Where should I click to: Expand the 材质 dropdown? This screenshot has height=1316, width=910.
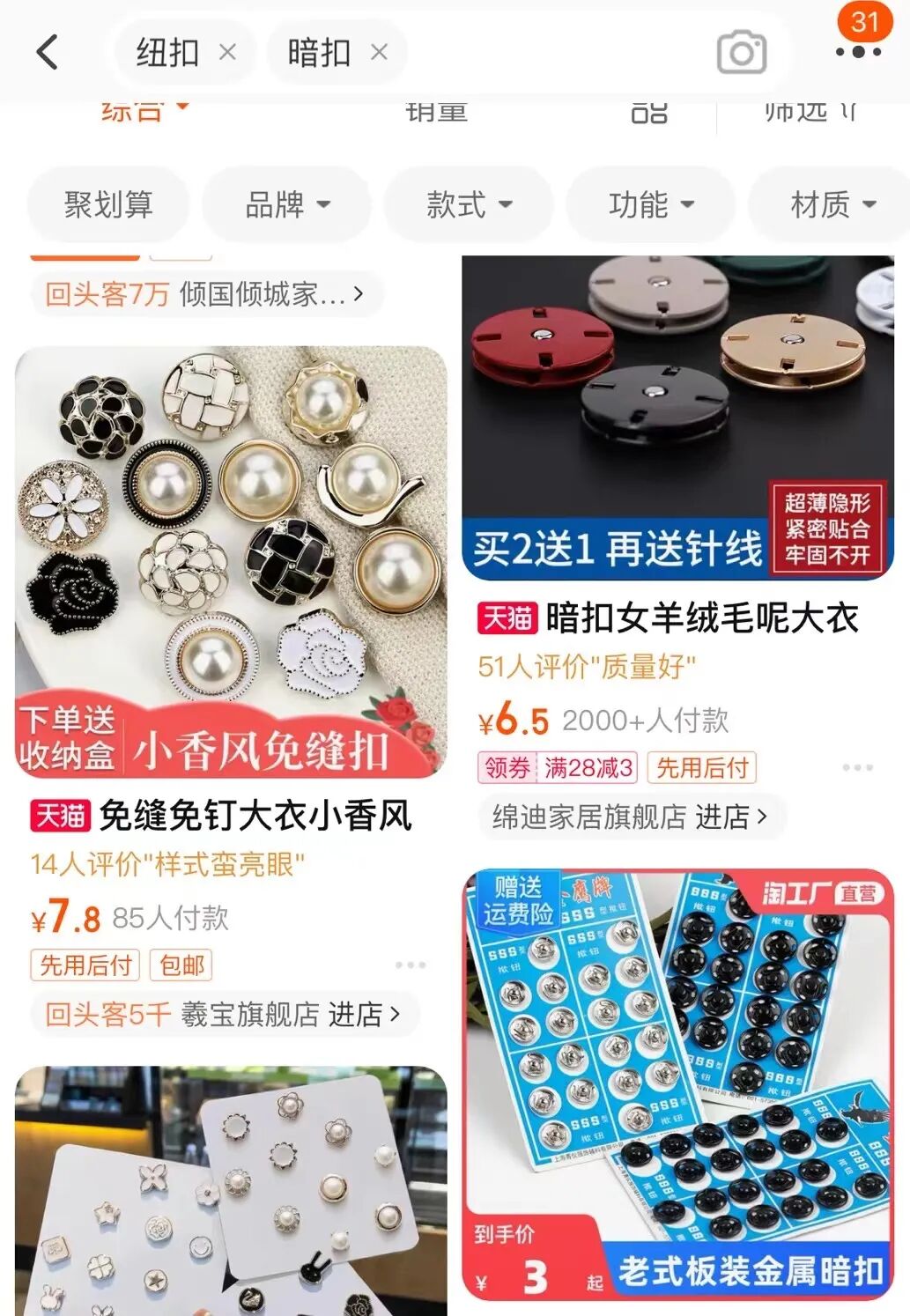coord(832,204)
